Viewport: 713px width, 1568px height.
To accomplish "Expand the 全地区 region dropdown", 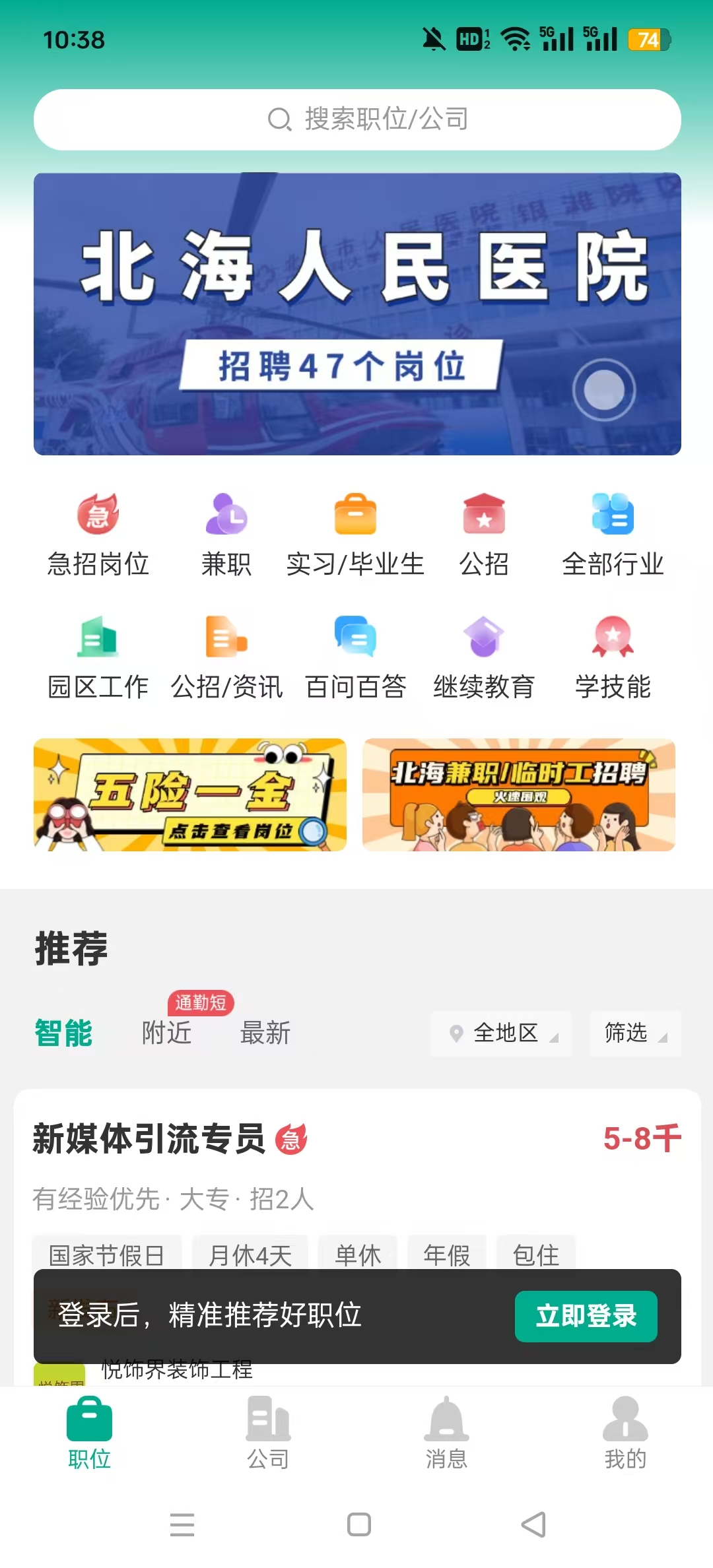I will click(501, 1033).
